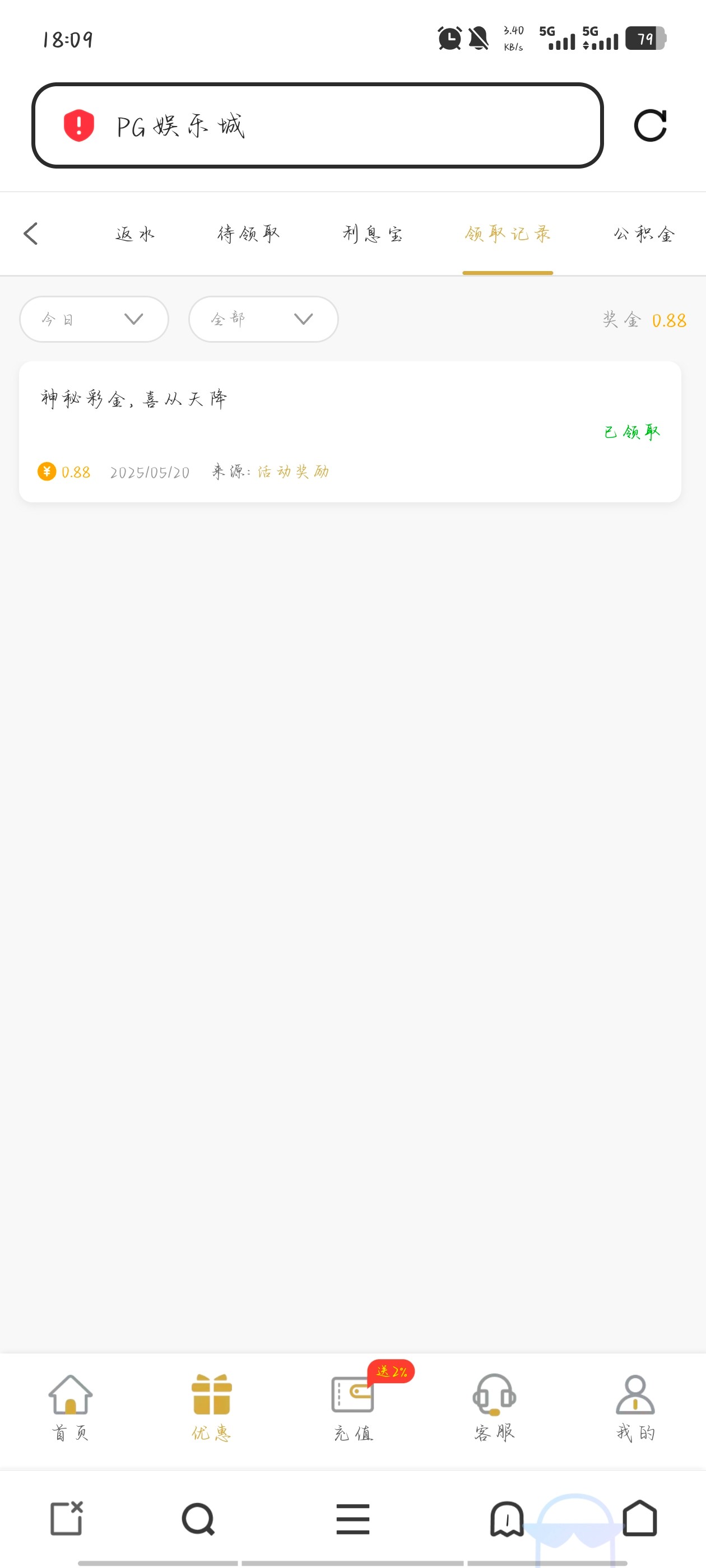Expand the 全部 type dropdown
Image resolution: width=706 pixels, height=1568 pixels.
(x=263, y=319)
